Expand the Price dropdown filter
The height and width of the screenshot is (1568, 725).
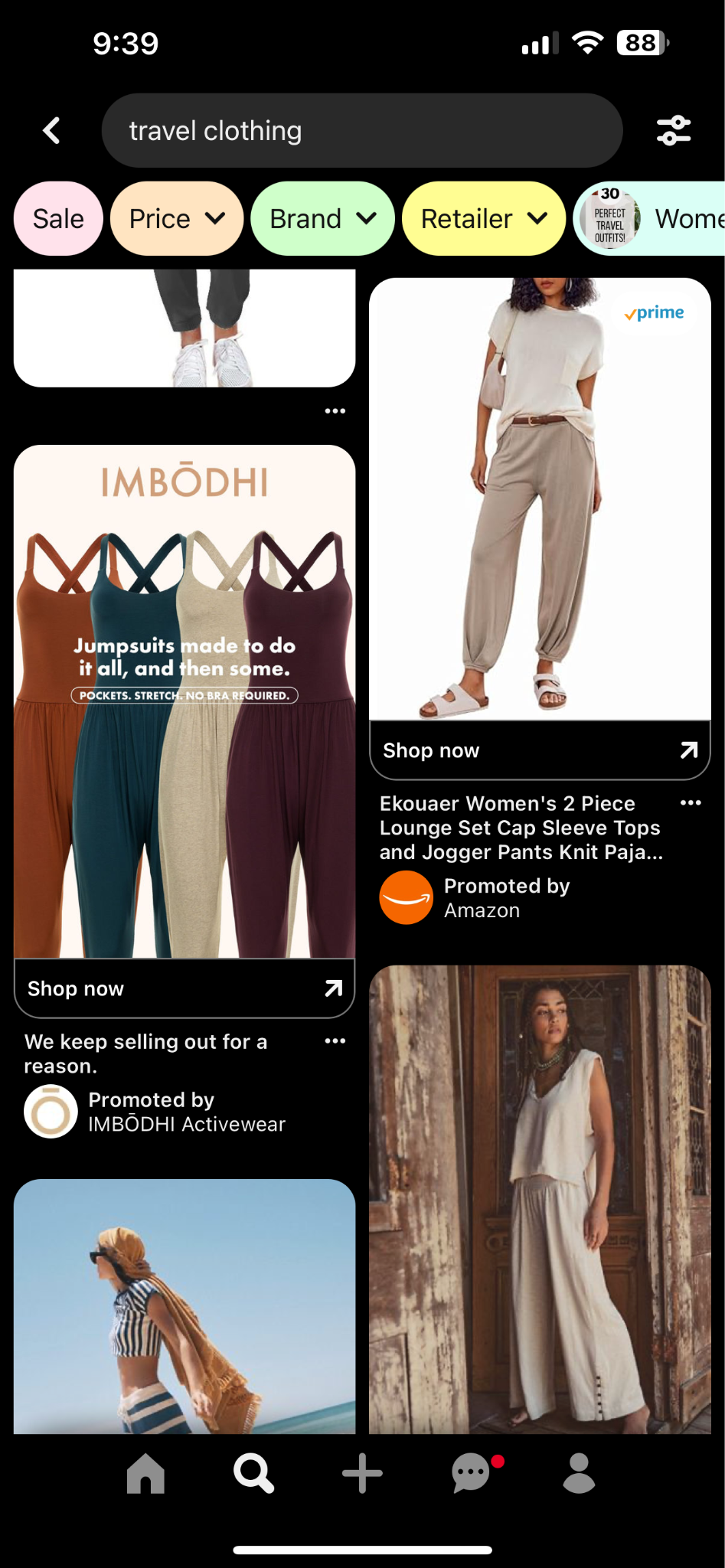pos(177,219)
